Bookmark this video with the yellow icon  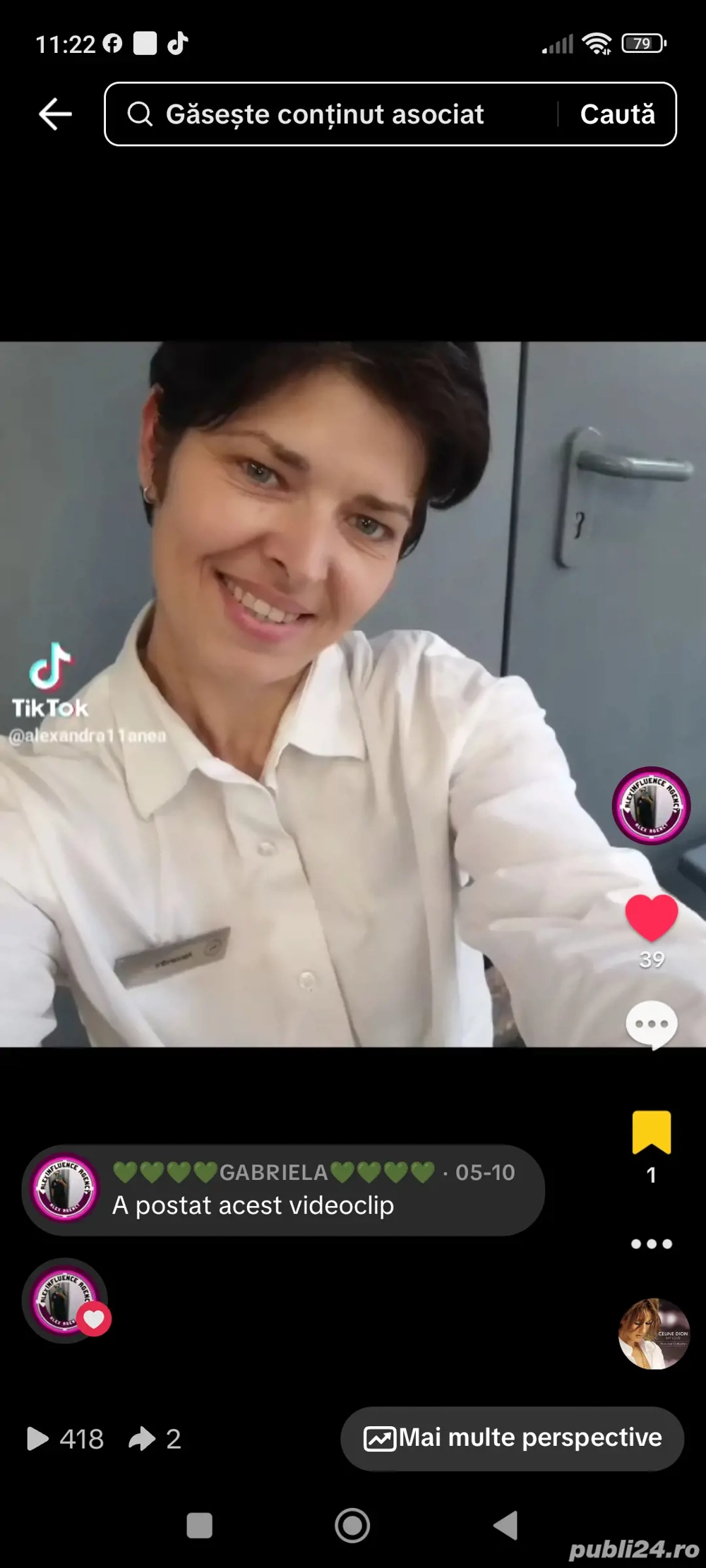pos(651,1133)
